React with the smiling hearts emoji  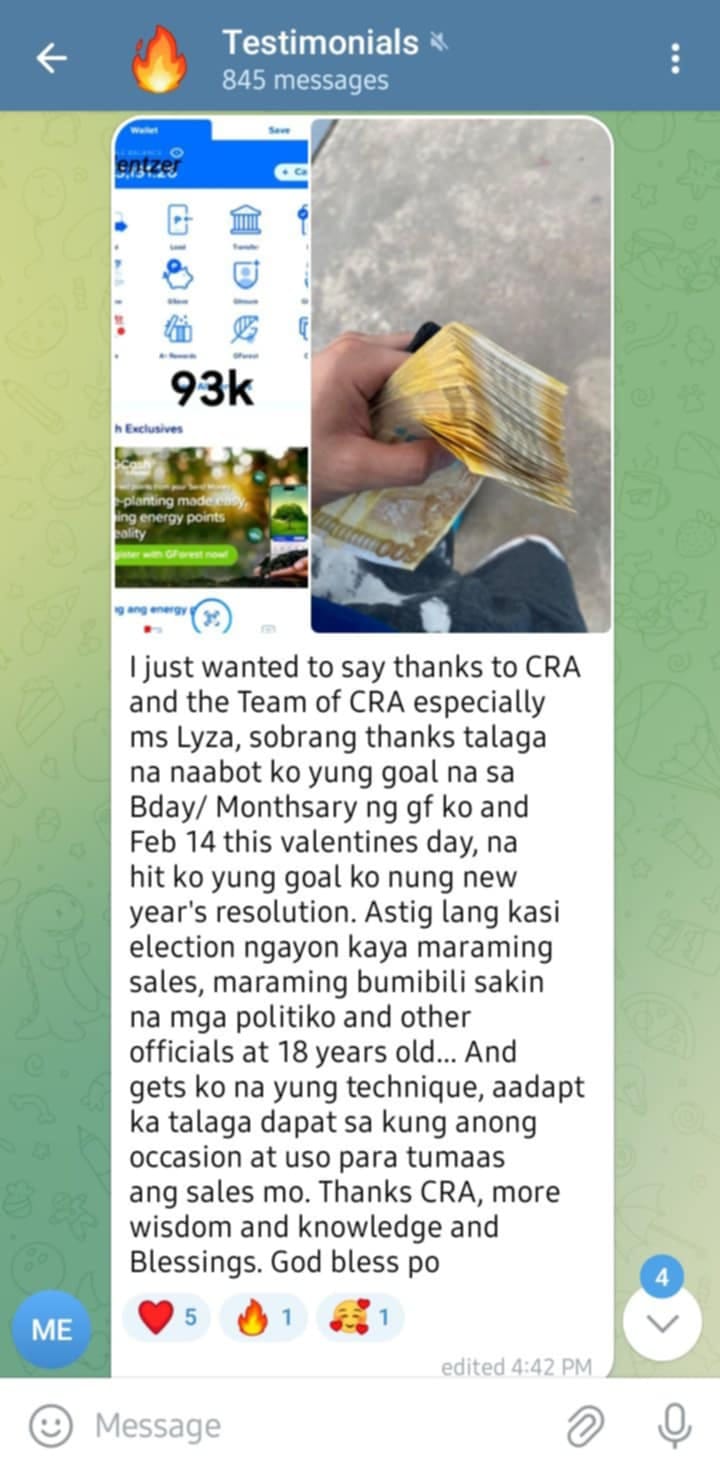click(361, 1318)
